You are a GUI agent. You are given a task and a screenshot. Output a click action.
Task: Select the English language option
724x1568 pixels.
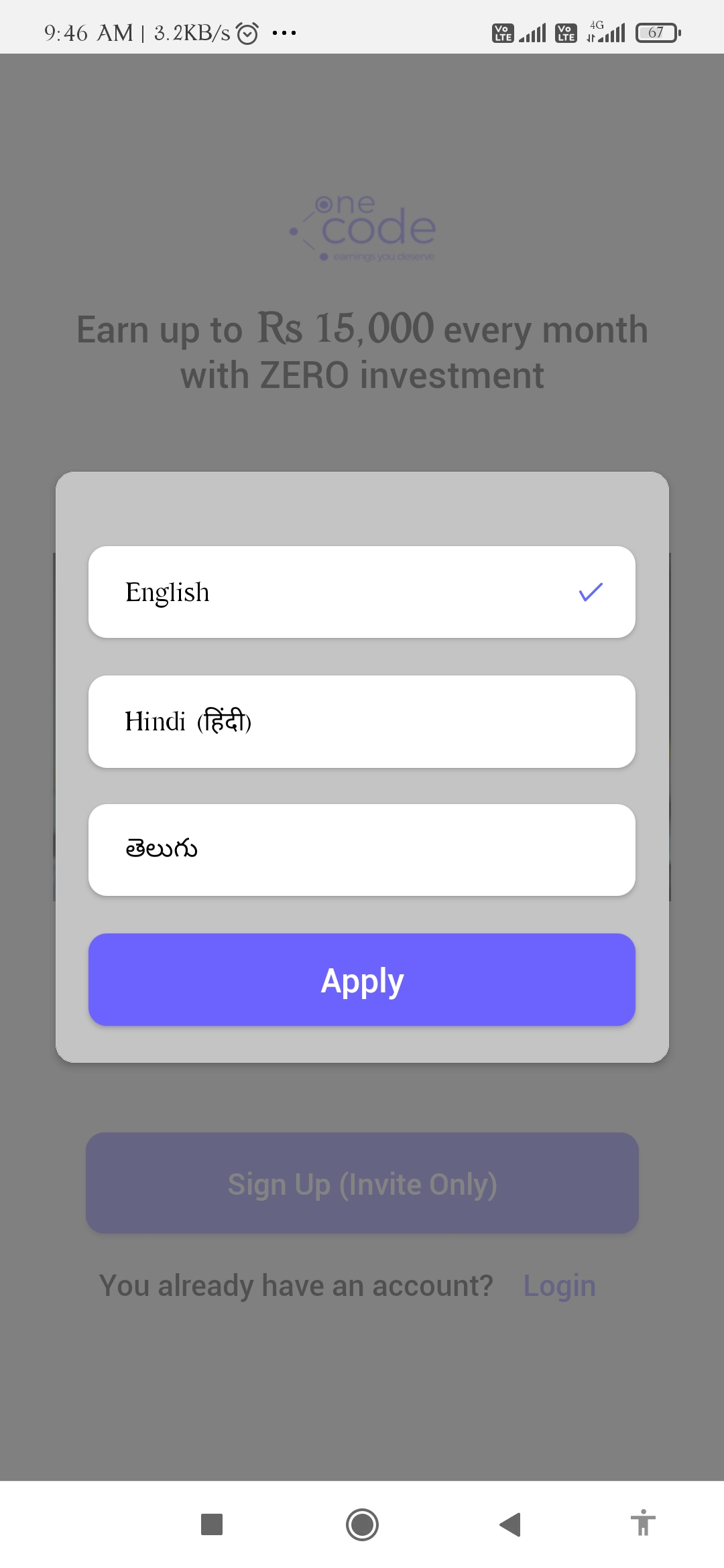tap(362, 592)
